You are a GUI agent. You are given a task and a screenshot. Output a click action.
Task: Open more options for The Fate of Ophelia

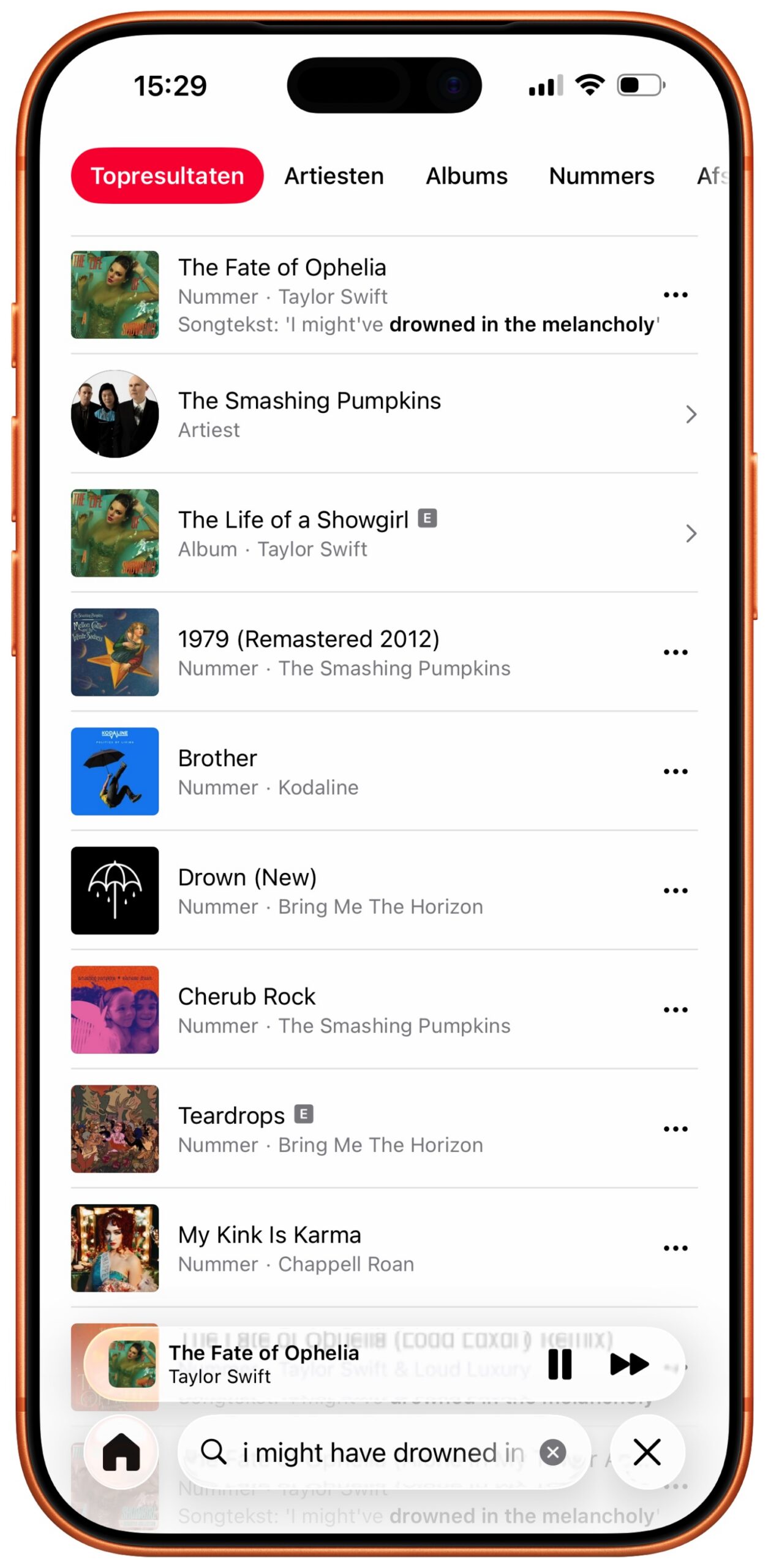coord(676,295)
